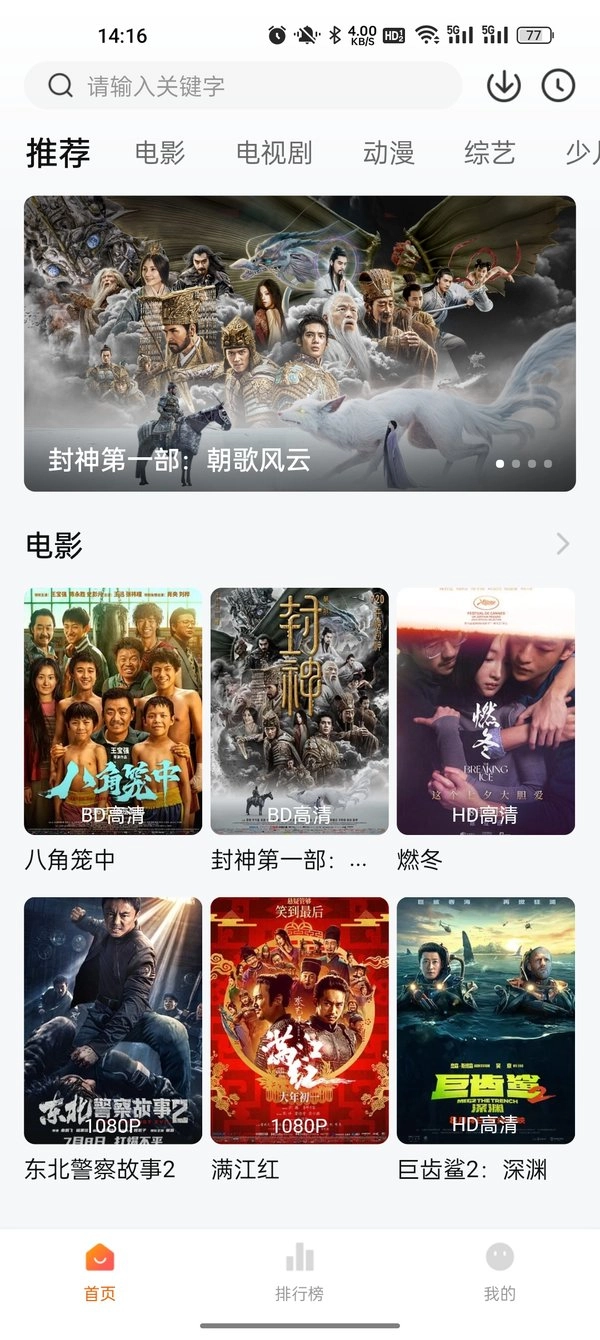Open the 封神第一部 movie poster card
This screenshot has height=1340, width=600.
coord(299,711)
